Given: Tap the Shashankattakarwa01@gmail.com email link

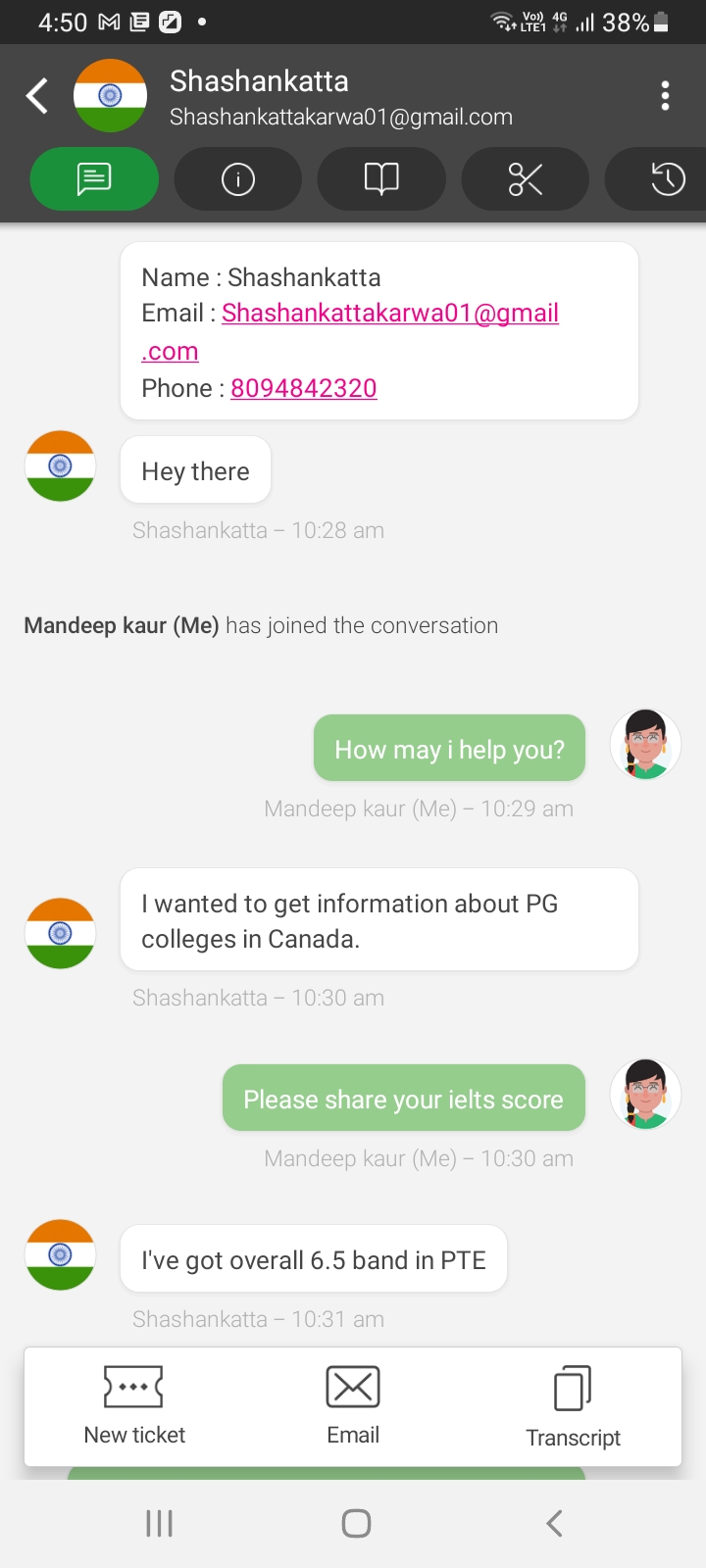Looking at the screenshot, I should point(389,314).
